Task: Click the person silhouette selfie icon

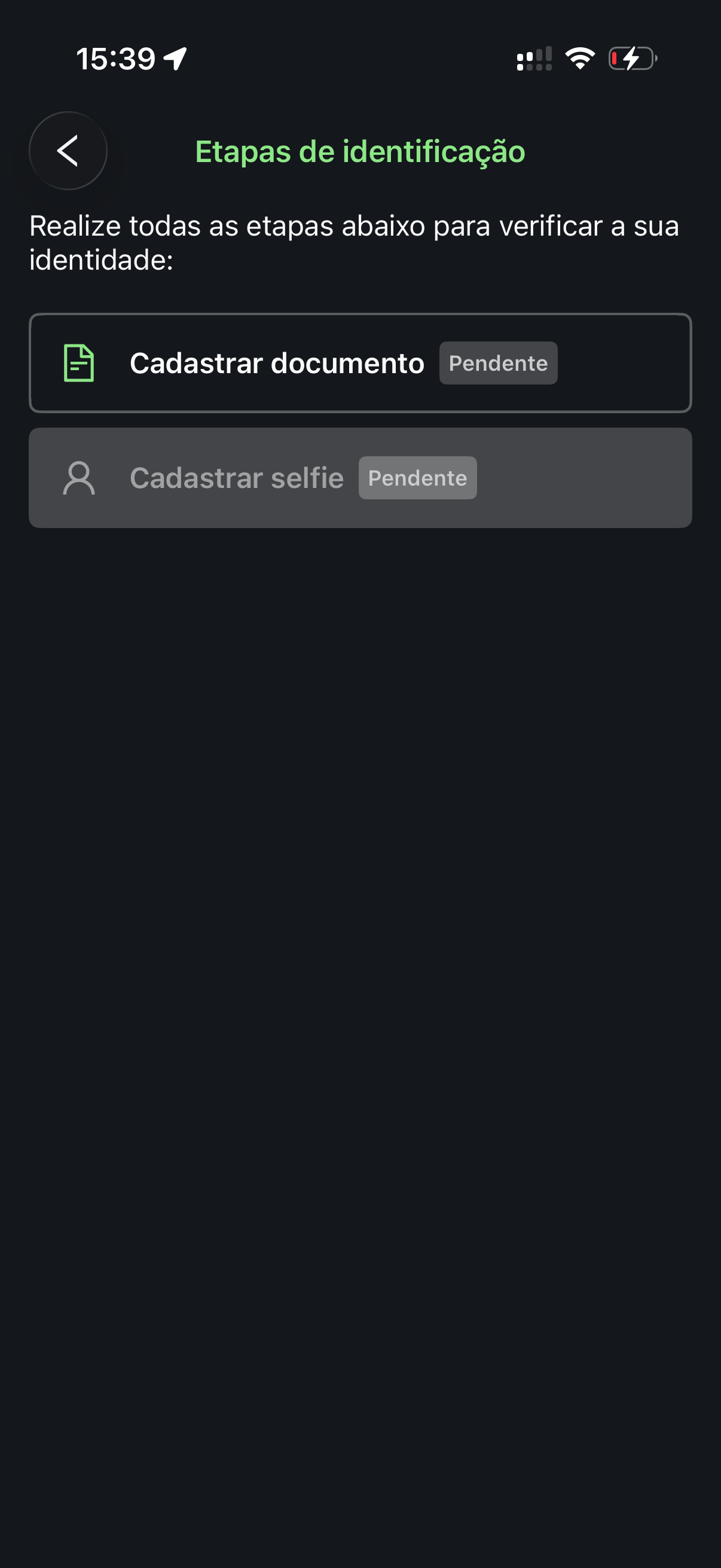Action: [80, 477]
